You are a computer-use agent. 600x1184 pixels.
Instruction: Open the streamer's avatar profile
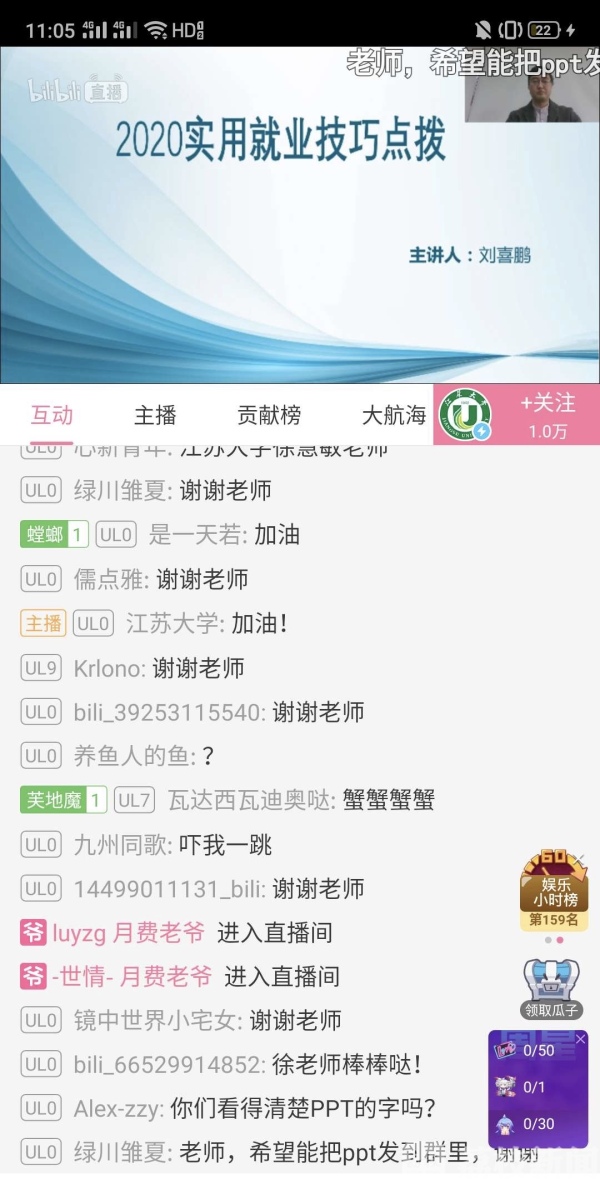coord(466,415)
